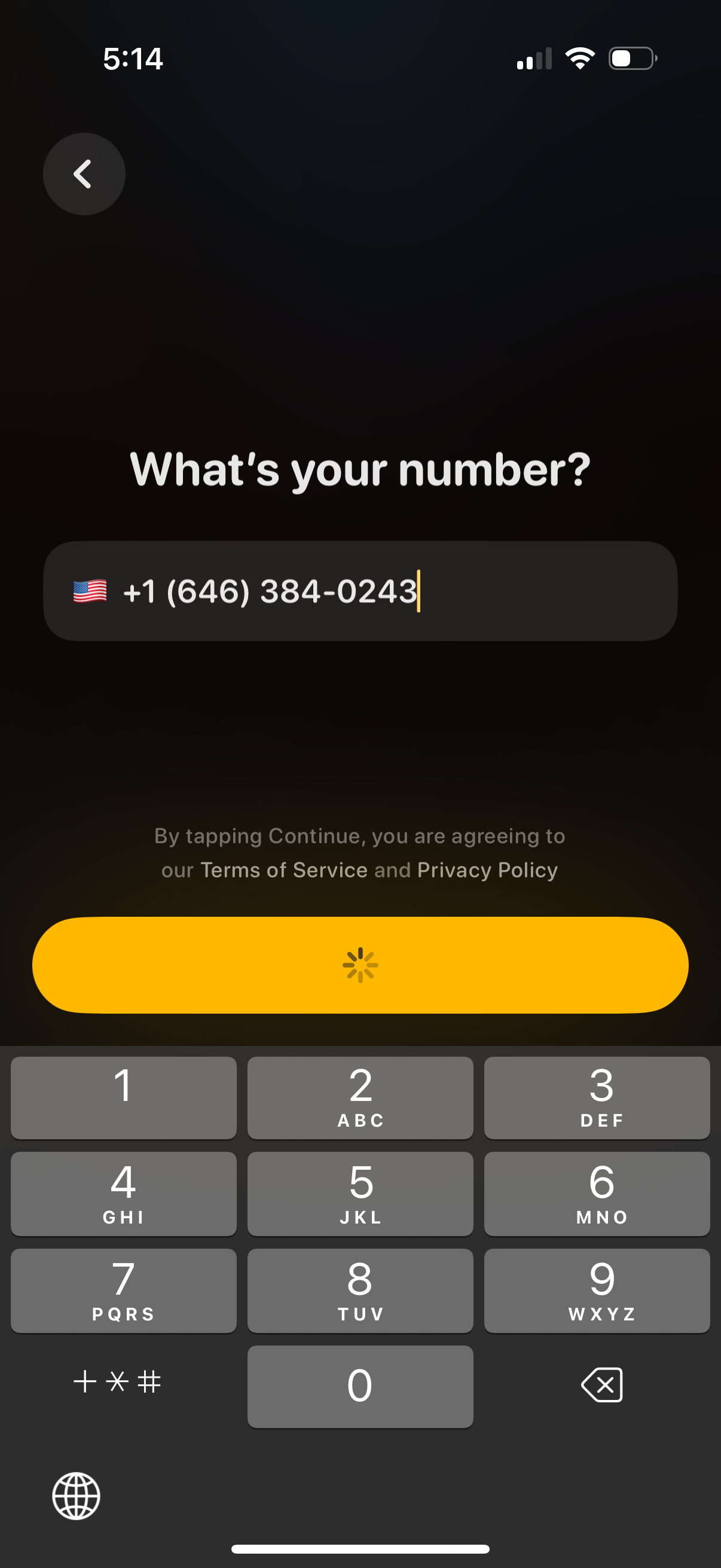This screenshot has height=1568, width=721.
Task: Open the US flag country code picker
Action: 90,591
